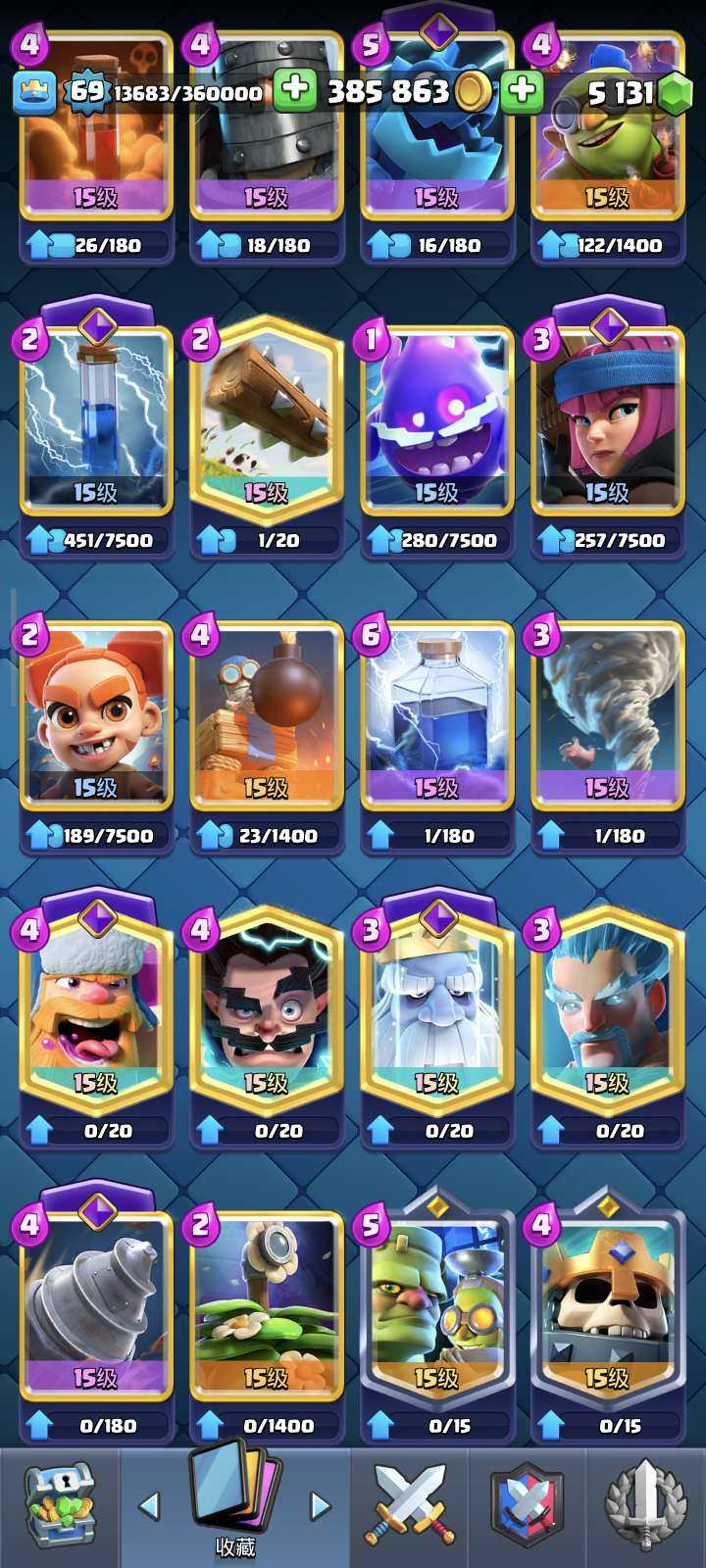
Task: Open the purple Electro Spirit card
Action: [x=436, y=421]
